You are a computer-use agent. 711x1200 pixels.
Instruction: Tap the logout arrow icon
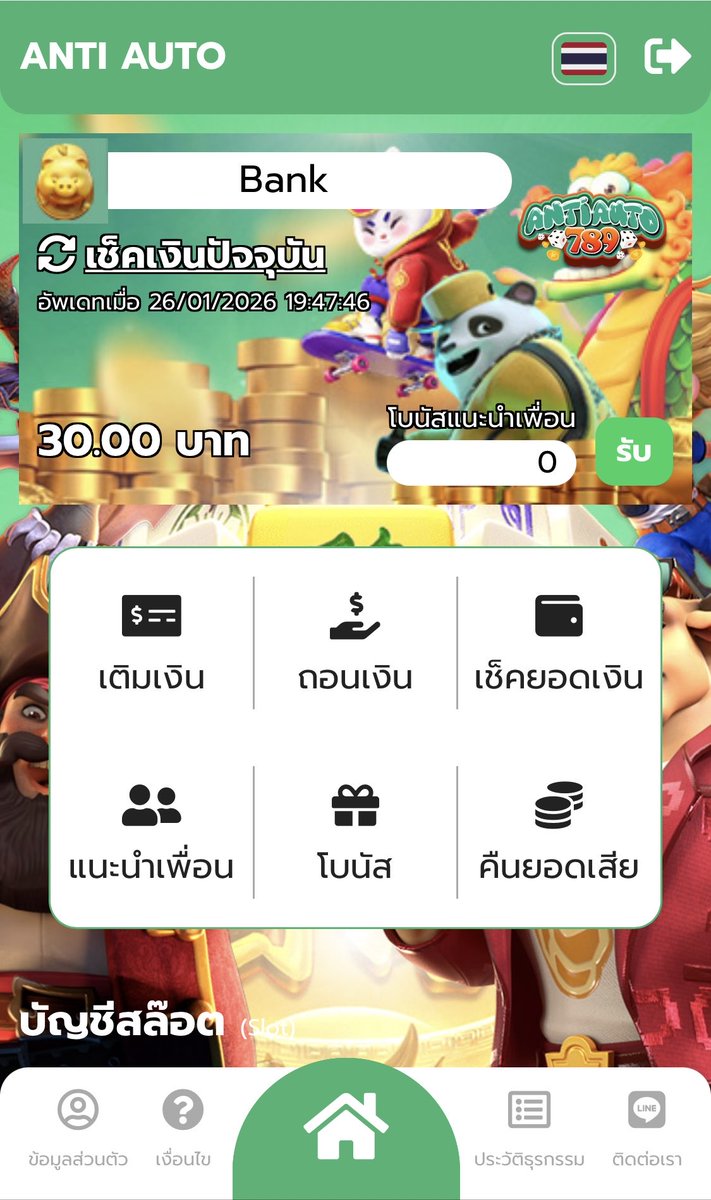(668, 57)
